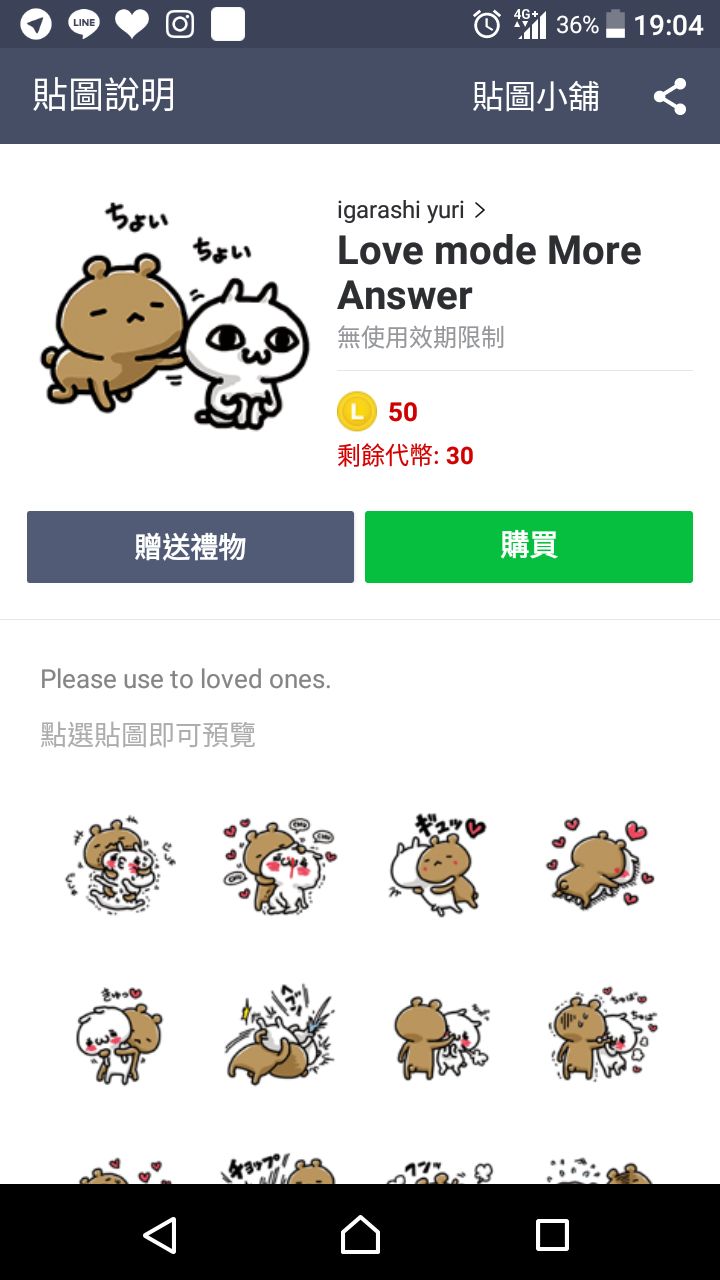The image size is (720, 1280).
Task: Open creator igarashi yuri's page
Action: click(411, 210)
